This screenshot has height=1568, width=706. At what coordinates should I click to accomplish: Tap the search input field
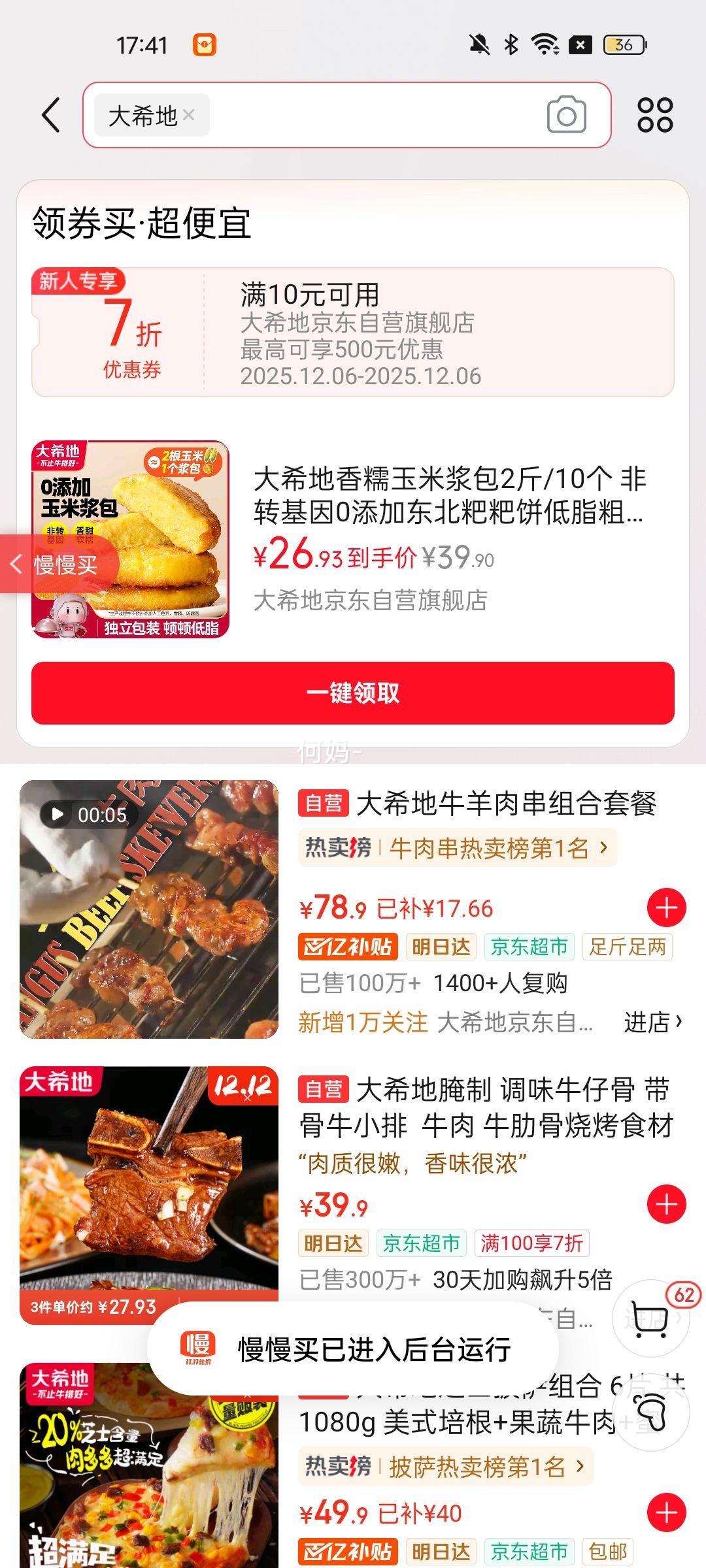pyautogui.click(x=360, y=115)
